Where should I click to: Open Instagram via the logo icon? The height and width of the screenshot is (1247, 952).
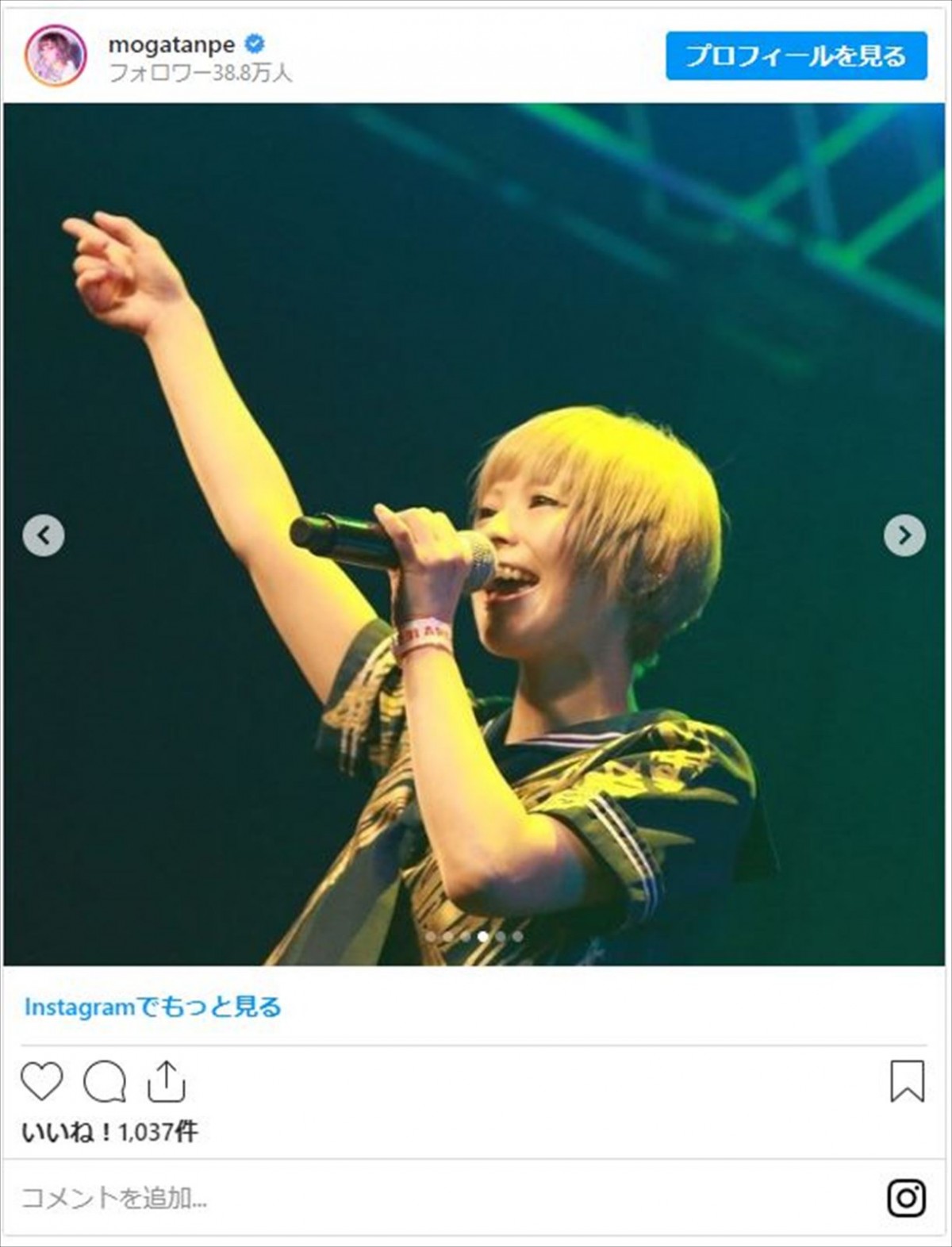(906, 1198)
